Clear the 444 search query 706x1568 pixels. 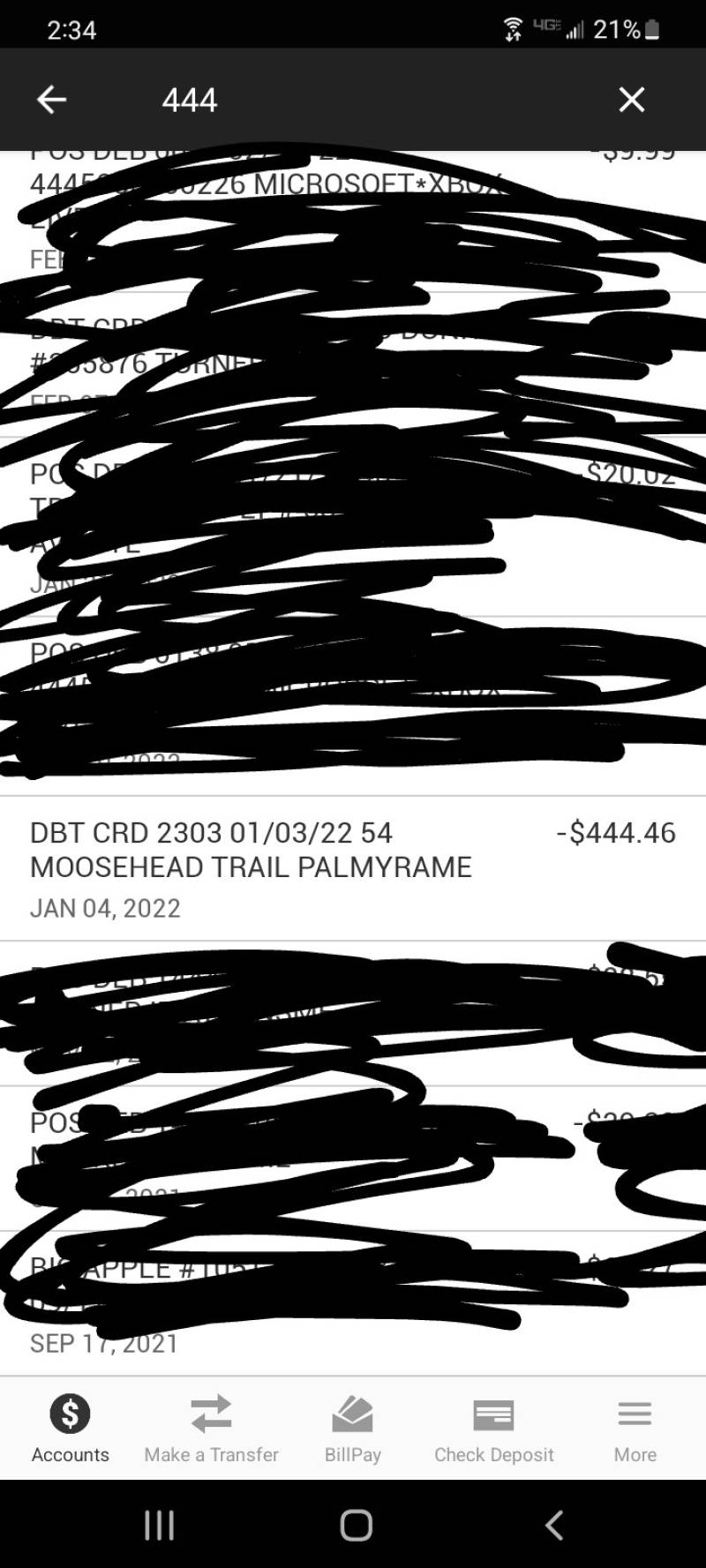click(x=632, y=100)
